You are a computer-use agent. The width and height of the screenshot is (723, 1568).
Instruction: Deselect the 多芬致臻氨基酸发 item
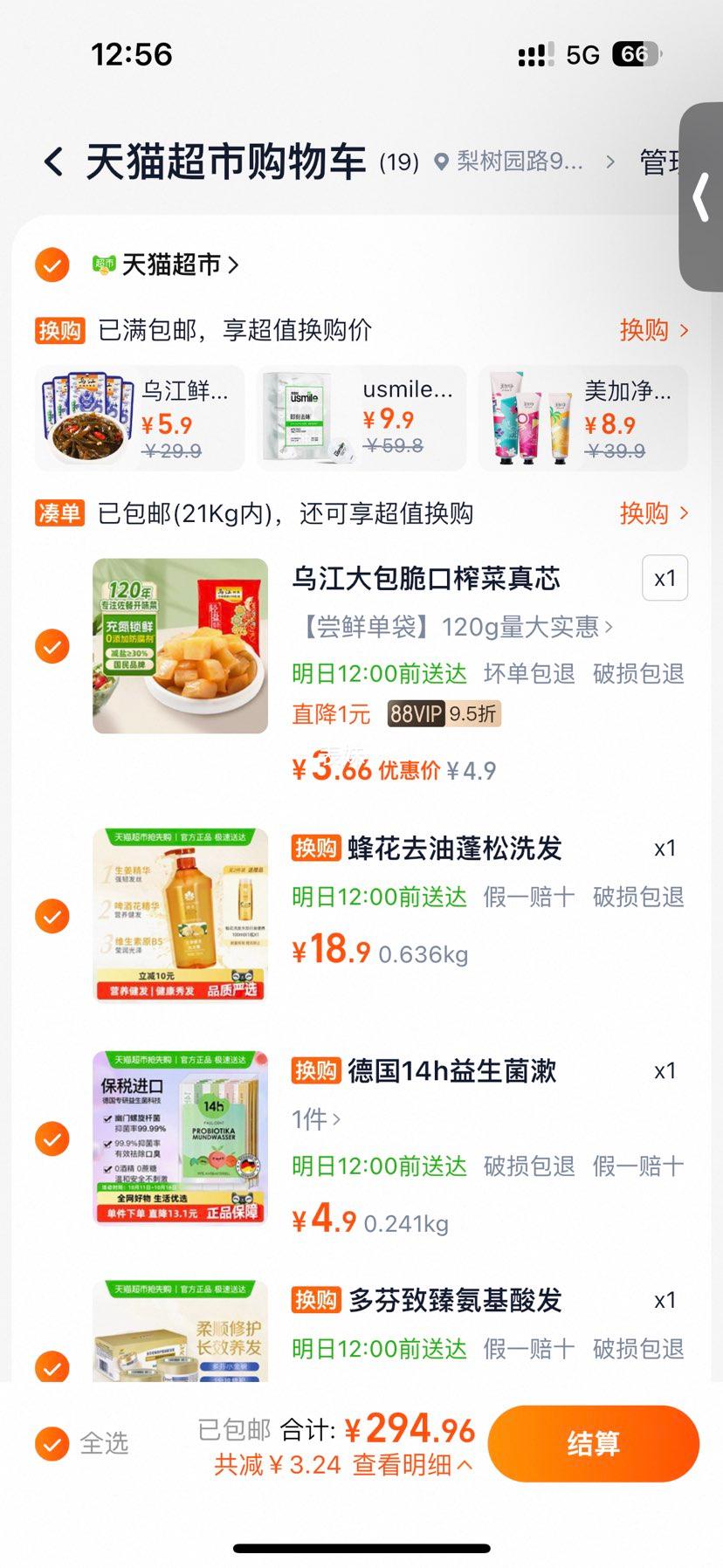[52, 1365]
